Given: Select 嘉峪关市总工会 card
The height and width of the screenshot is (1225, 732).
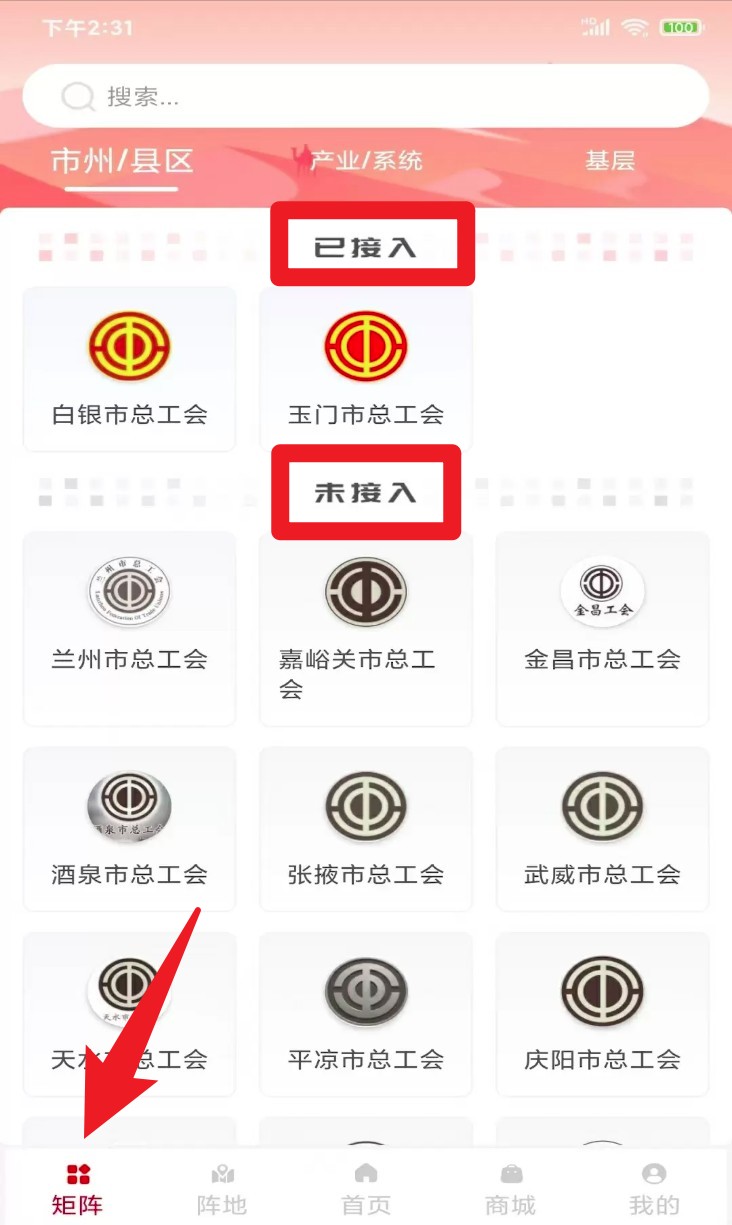Looking at the screenshot, I should pyautogui.click(x=366, y=627).
